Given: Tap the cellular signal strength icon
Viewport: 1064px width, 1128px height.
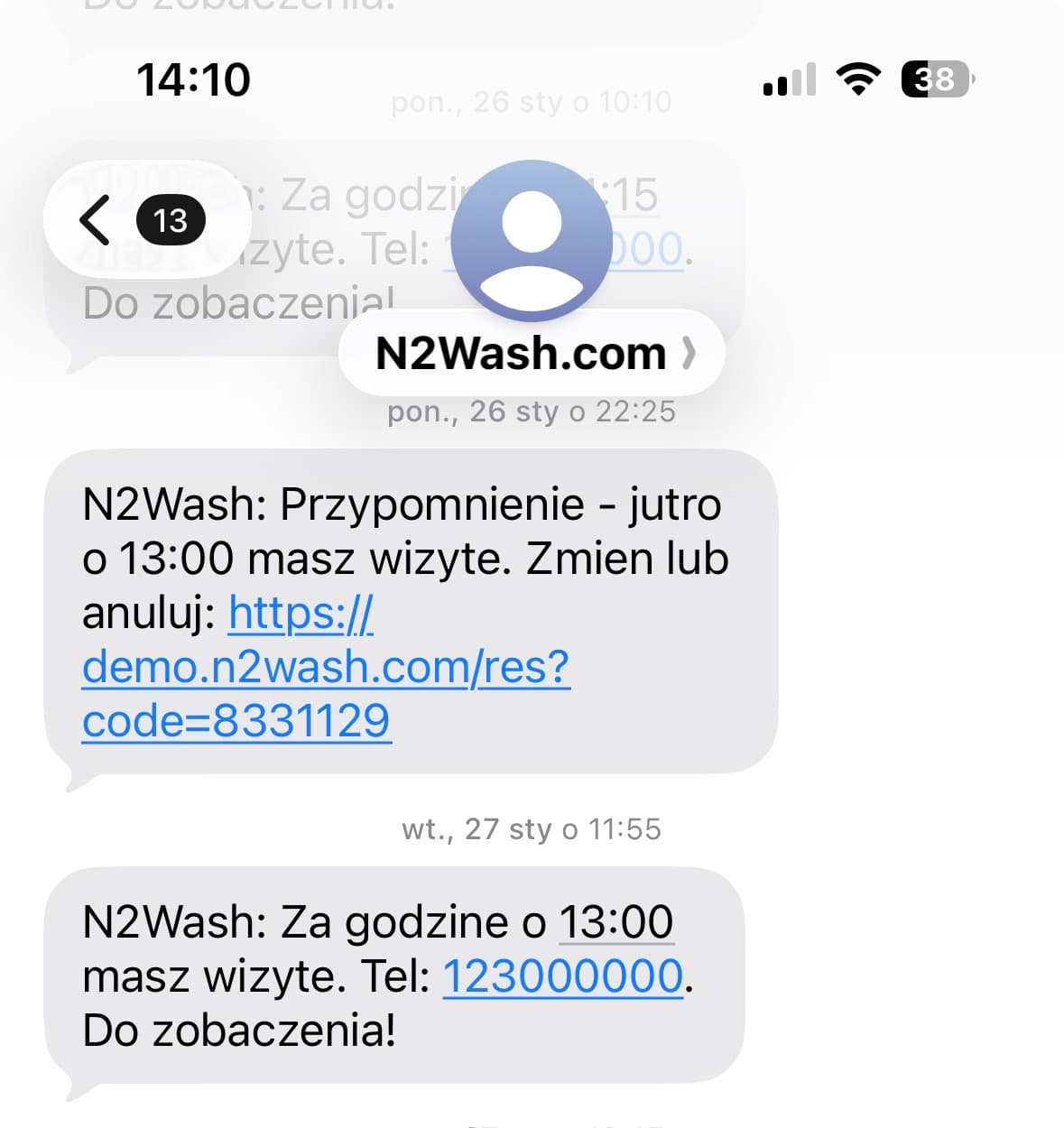Looking at the screenshot, I should pos(787,79).
